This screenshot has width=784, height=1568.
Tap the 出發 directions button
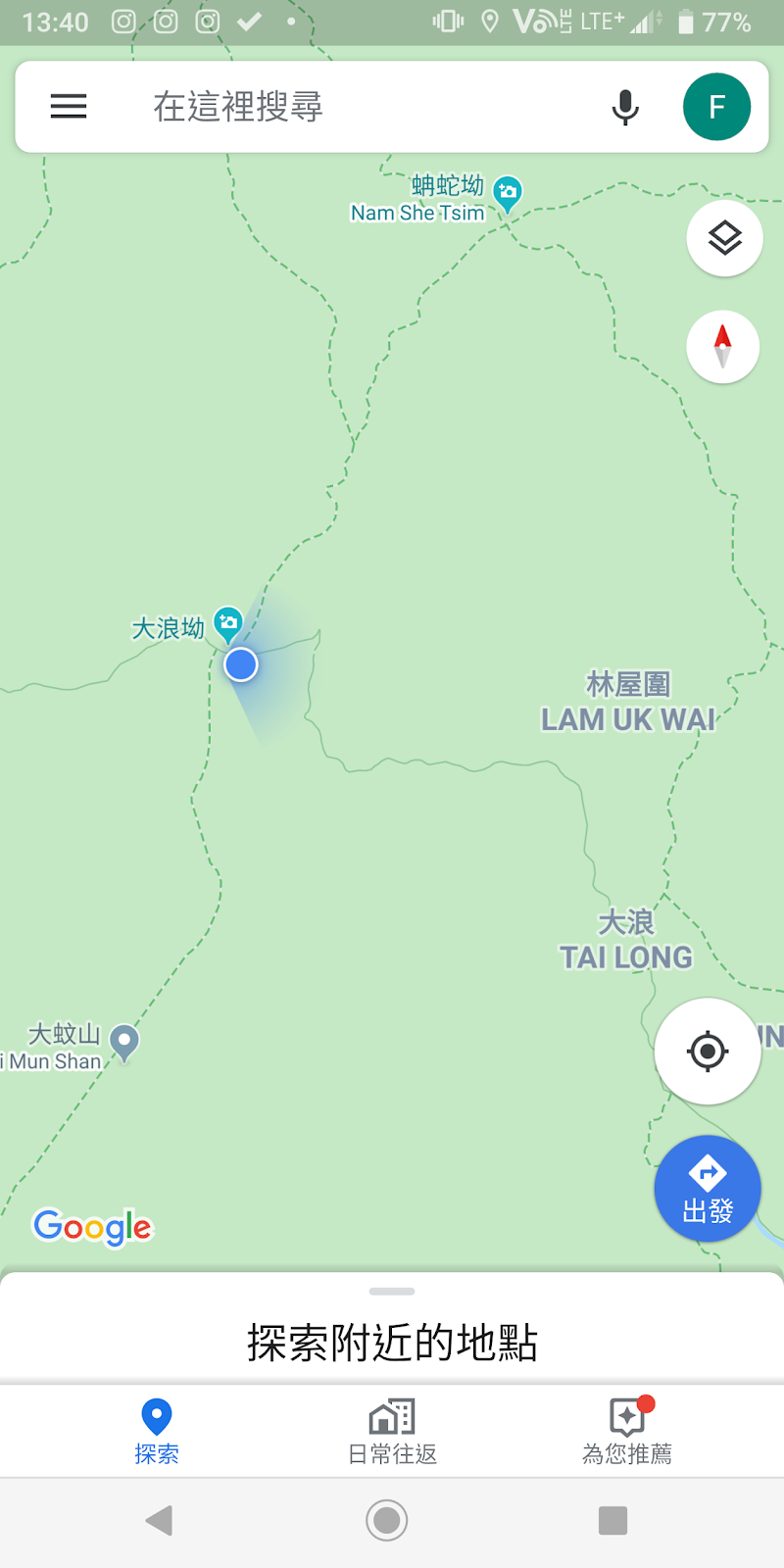tap(707, 1189)
